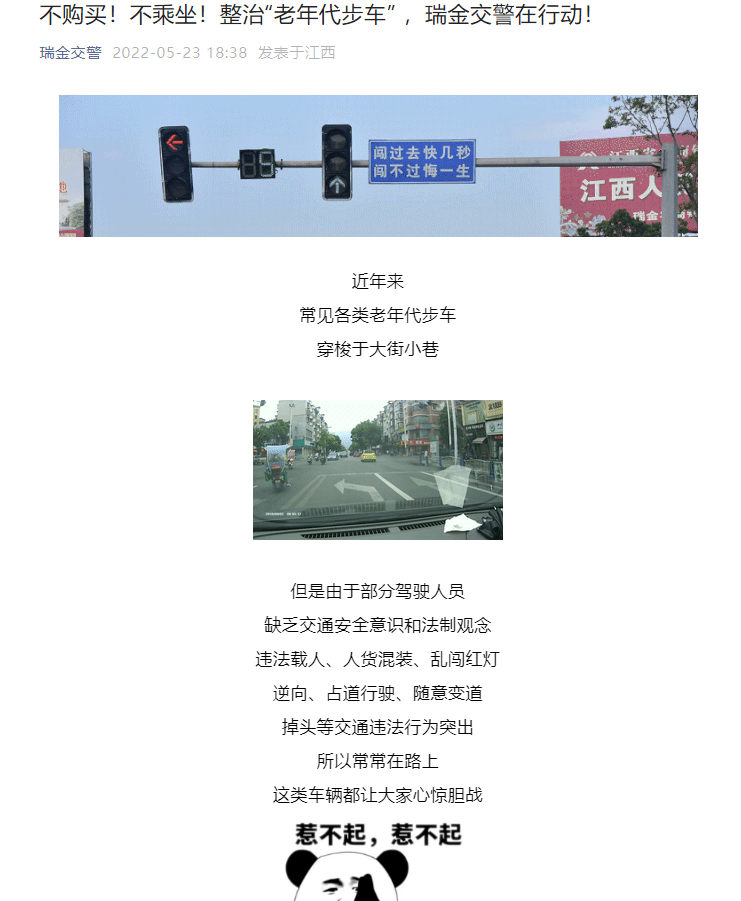The height and width of the screenshot is (901, 741).
Task: Open the dashcam street image
Action: (x=377, y=469)
